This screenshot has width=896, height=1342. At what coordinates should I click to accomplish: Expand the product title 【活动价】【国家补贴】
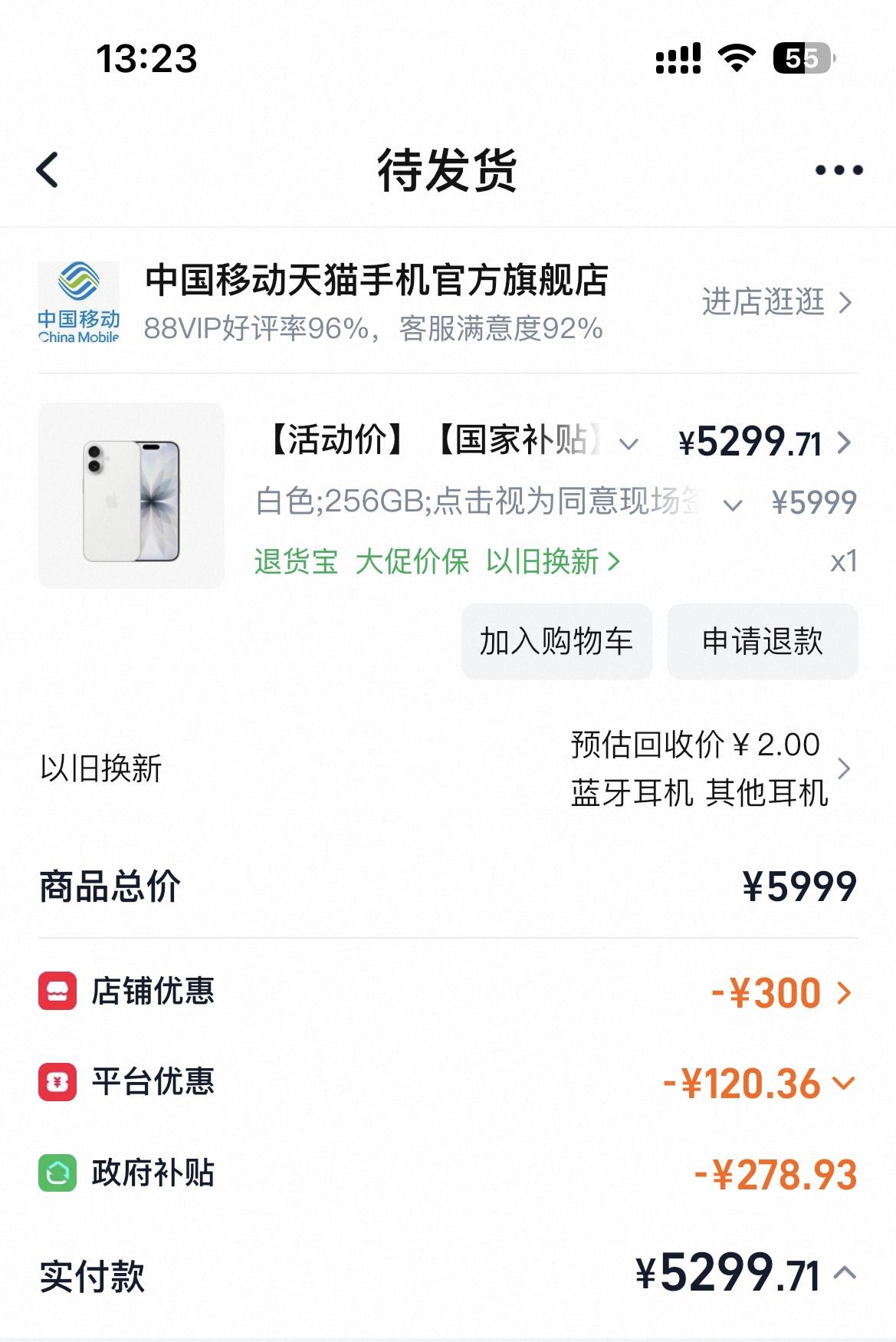pos(630,441)
